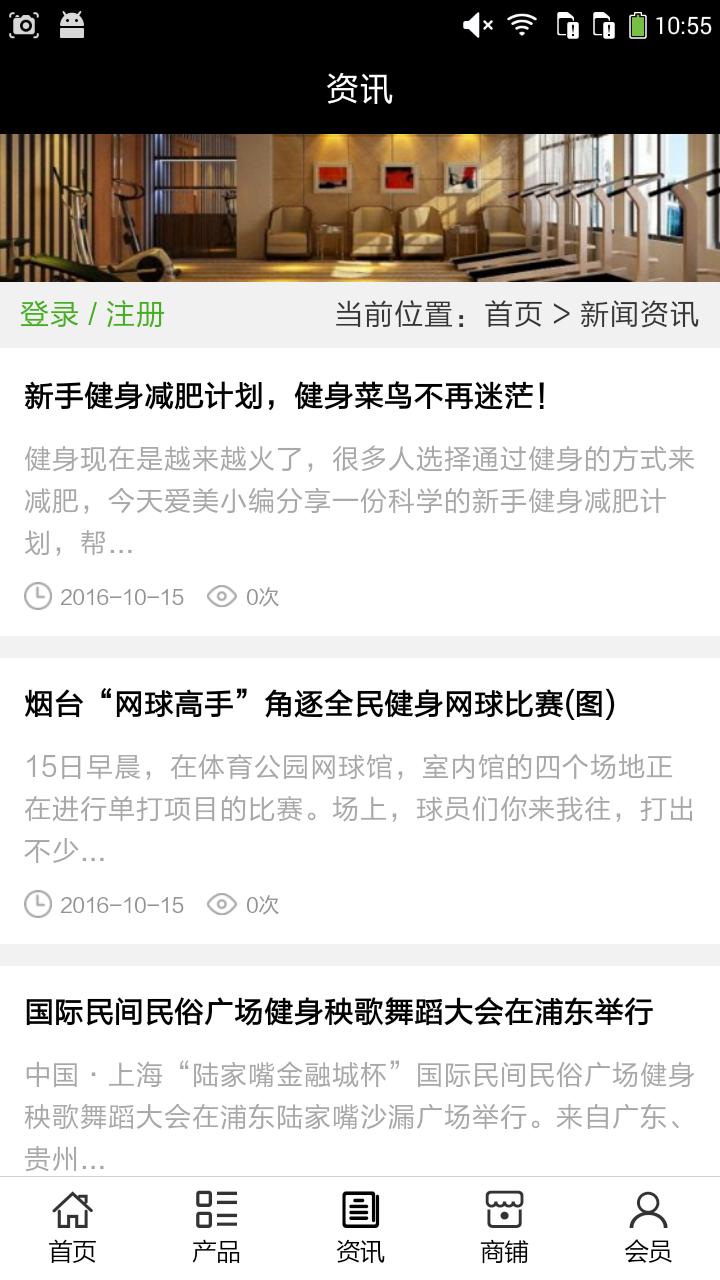Switch to the 首页 tab
Screen dimensions: 720x1280
coord(72,1227)
